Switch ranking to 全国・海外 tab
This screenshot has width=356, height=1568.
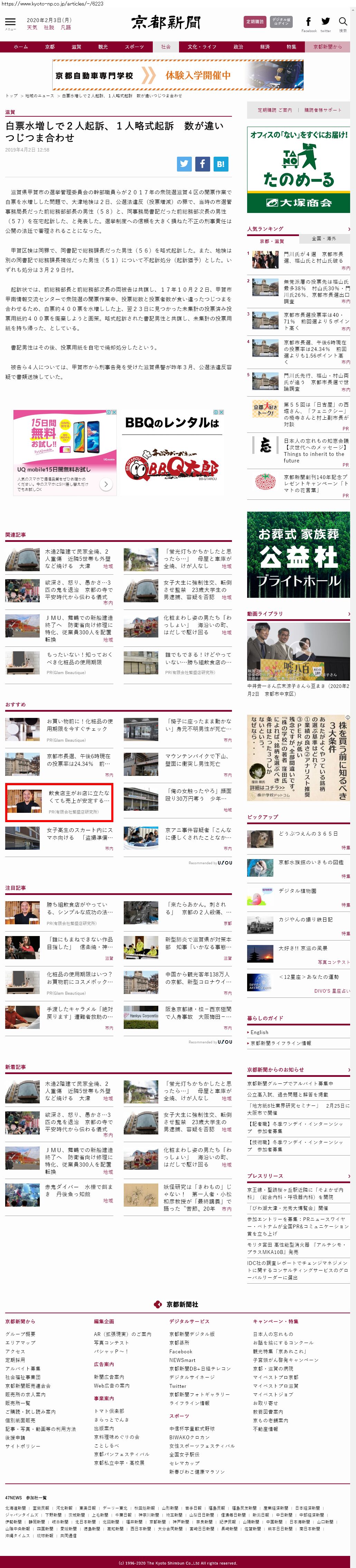coord(324,238)
